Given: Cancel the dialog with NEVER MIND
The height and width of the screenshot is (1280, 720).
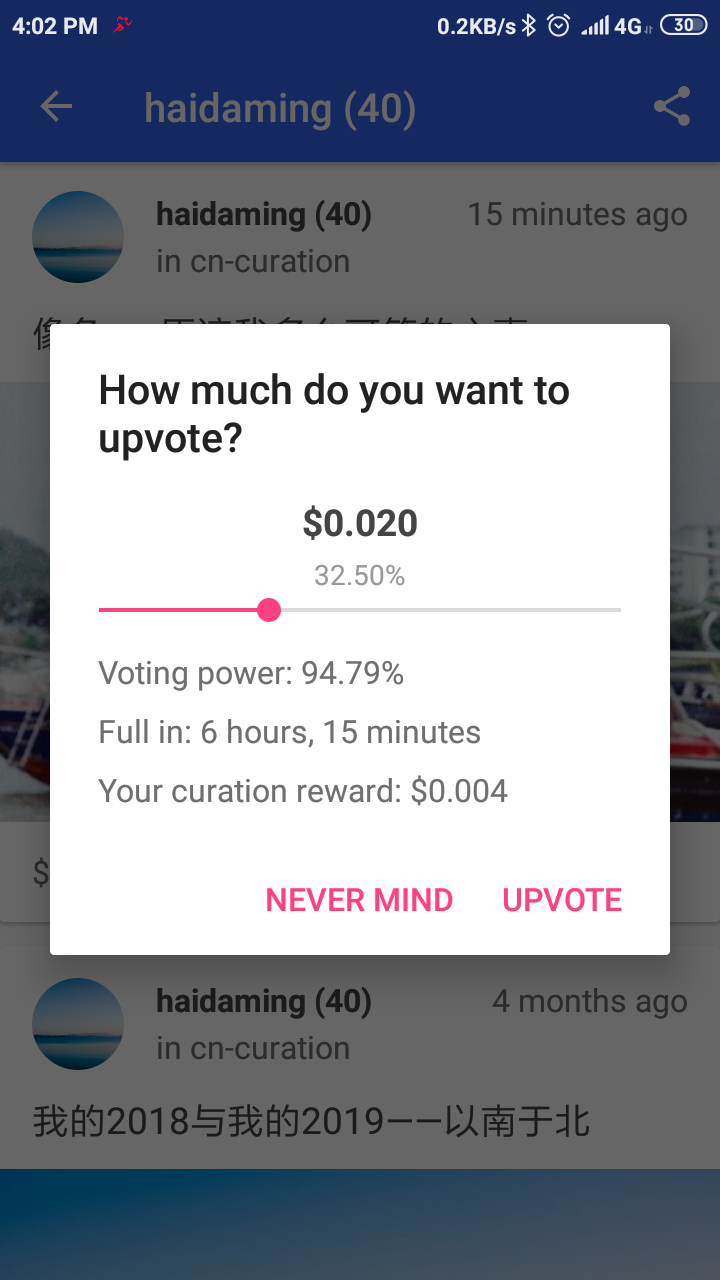Looking at the screenshot, I should click(359, 900).
